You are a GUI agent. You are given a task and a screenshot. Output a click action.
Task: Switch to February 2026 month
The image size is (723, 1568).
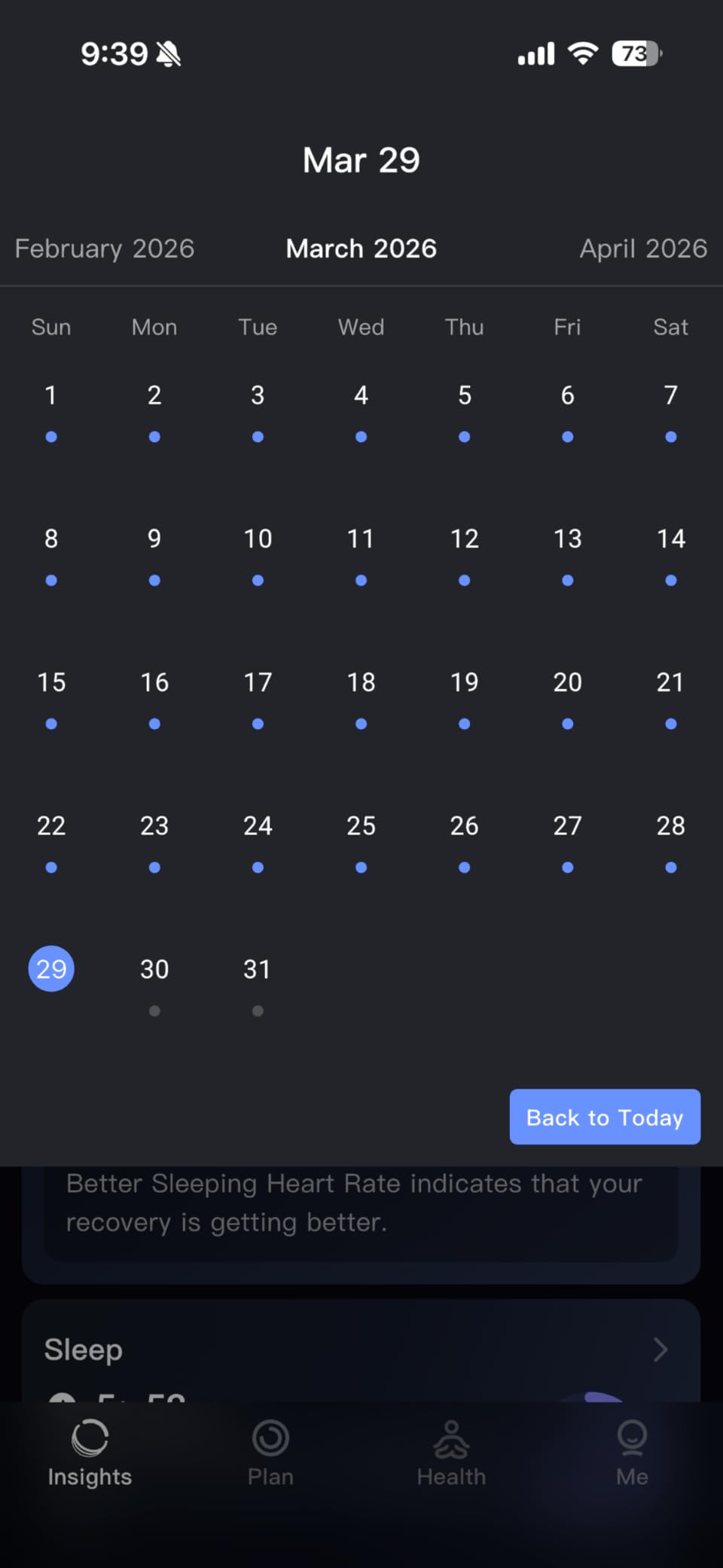(105, 249)
